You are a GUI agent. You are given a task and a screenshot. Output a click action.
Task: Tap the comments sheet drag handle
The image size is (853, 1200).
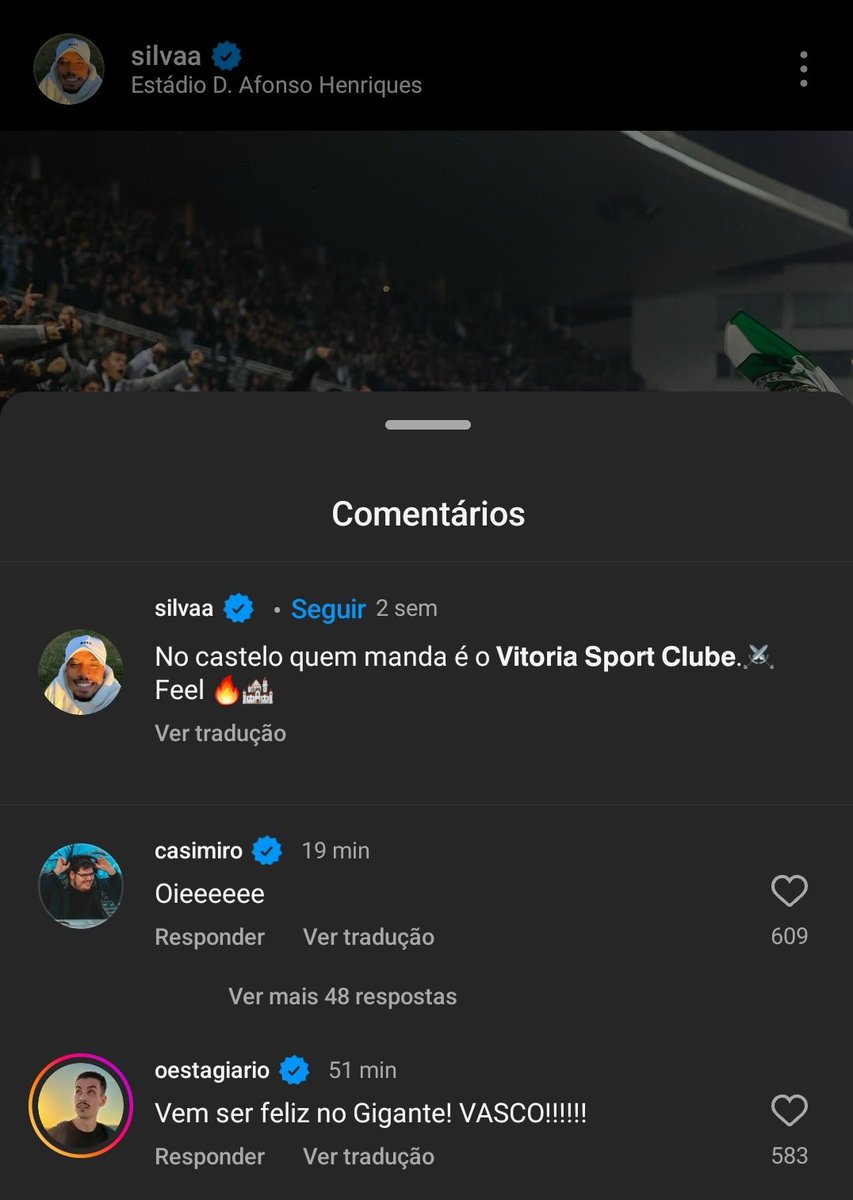point(427,425)
